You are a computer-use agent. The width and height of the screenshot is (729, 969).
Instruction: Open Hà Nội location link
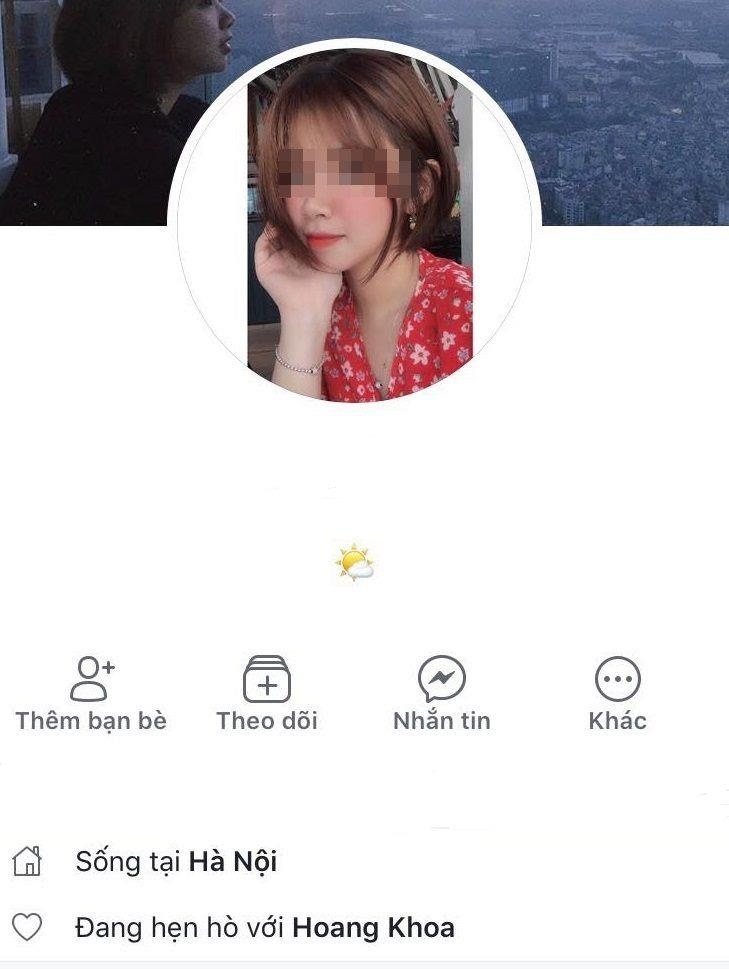pos(233,862)
